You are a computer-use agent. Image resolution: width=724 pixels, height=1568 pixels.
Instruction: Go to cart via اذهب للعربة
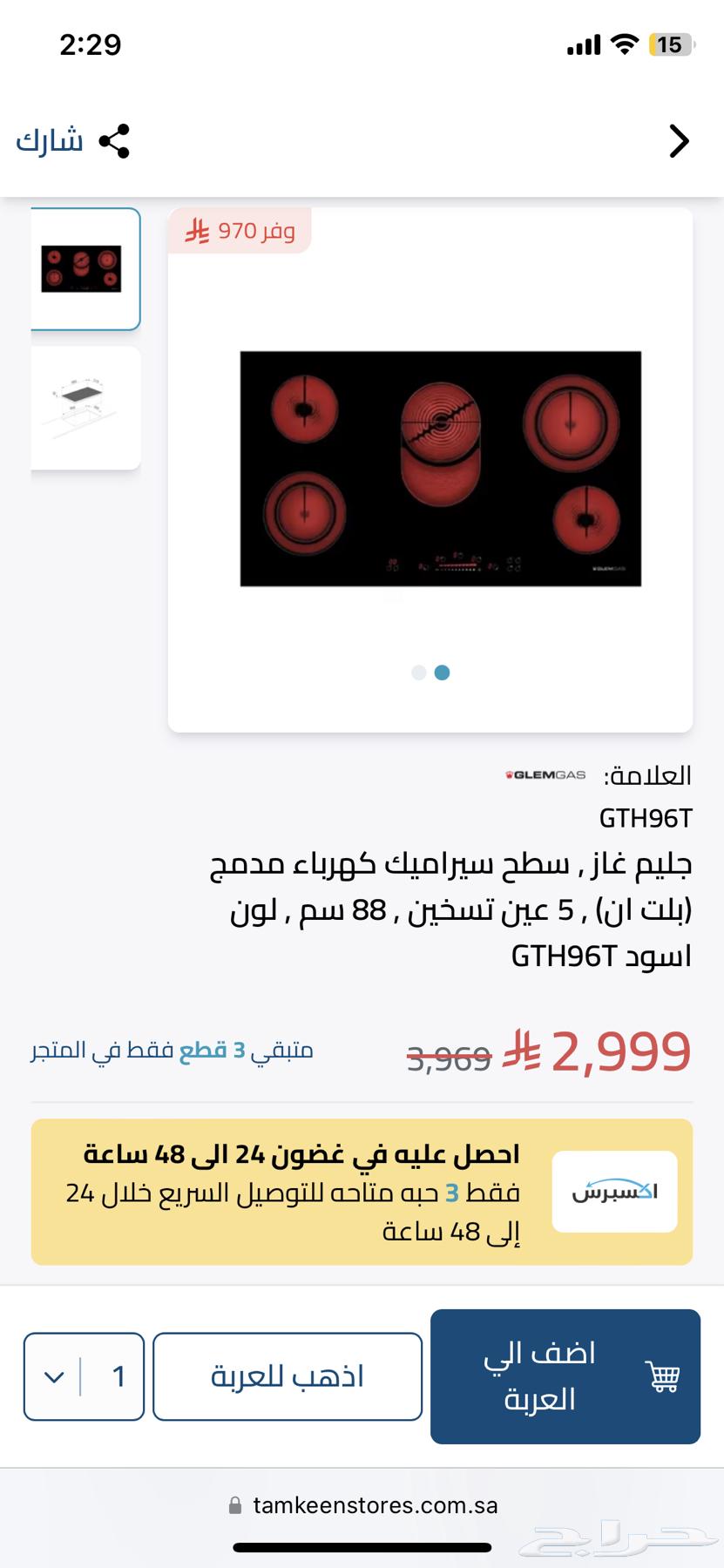(x=288, y=1376)
